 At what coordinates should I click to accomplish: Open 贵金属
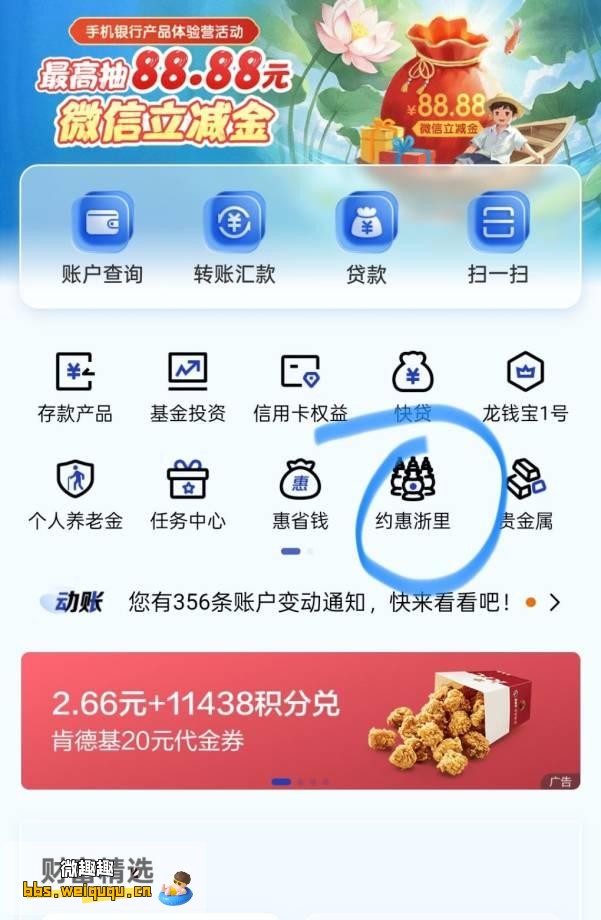tap(525, 495)
